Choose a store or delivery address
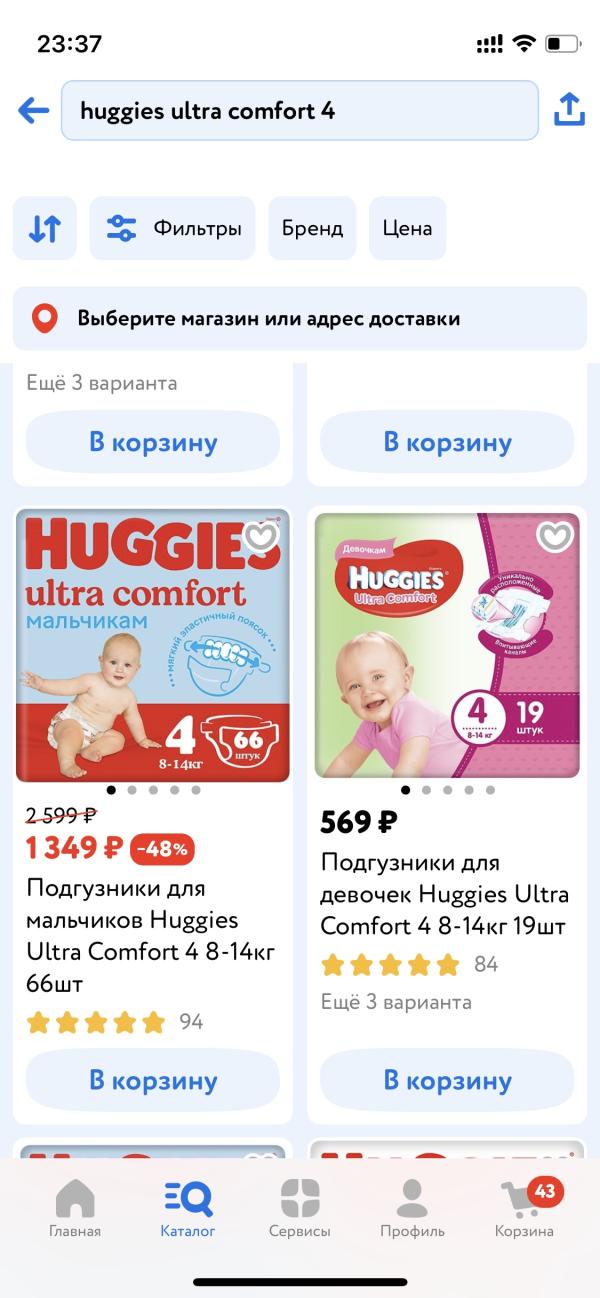600x1298 pixels. 300,319
